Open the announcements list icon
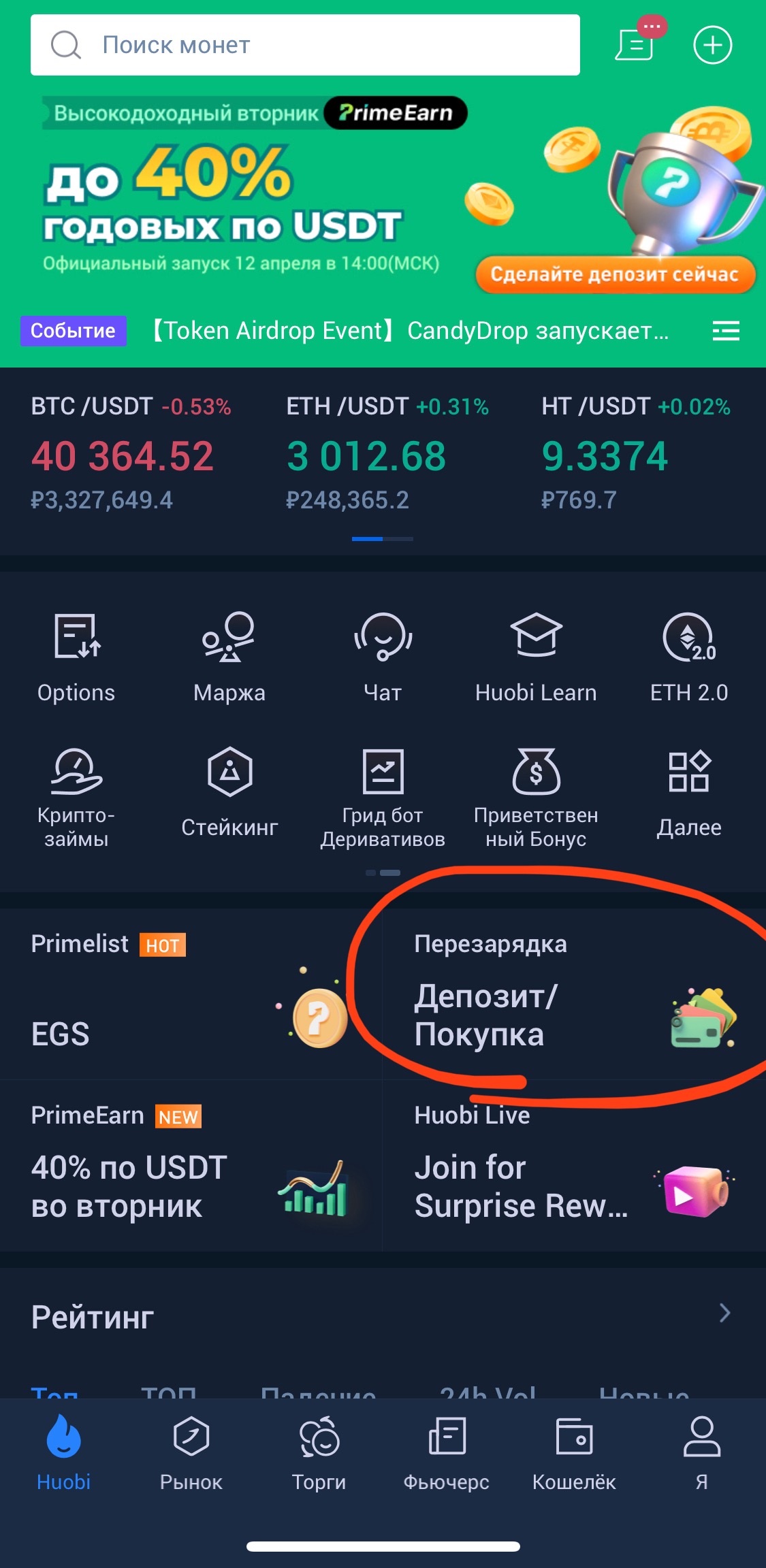The width and height of the screenshot is (766, 1568). coord(726,331)
